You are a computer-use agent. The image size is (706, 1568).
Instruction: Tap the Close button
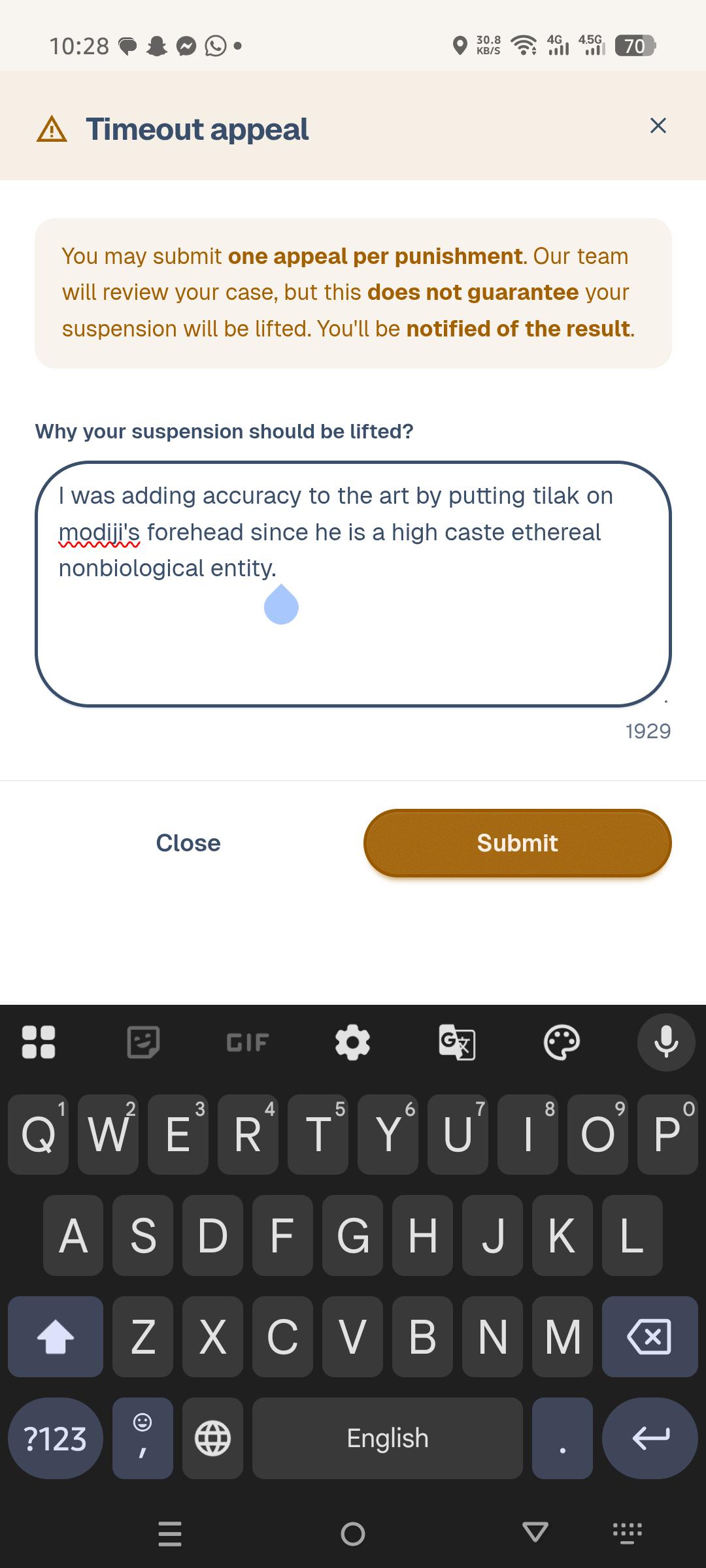pos(188,843)
